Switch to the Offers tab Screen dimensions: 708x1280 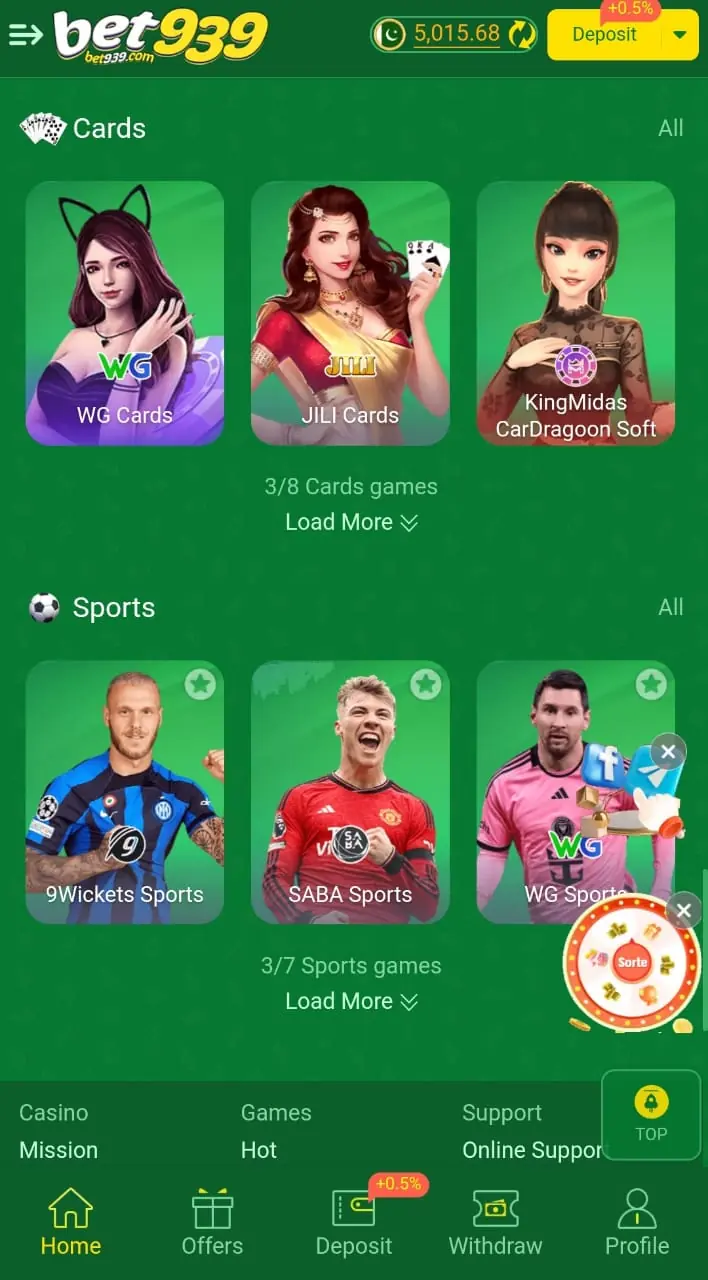[212, 1221]
